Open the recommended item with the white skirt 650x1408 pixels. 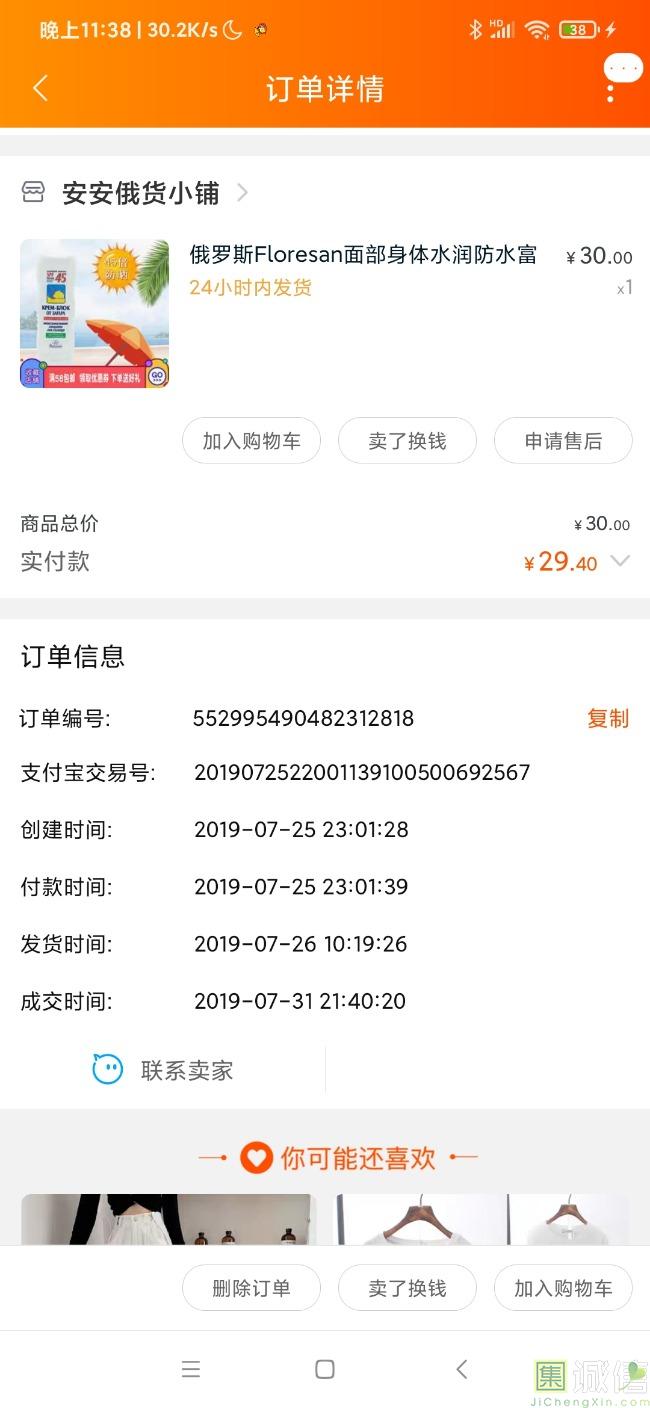pos(168,1220)
